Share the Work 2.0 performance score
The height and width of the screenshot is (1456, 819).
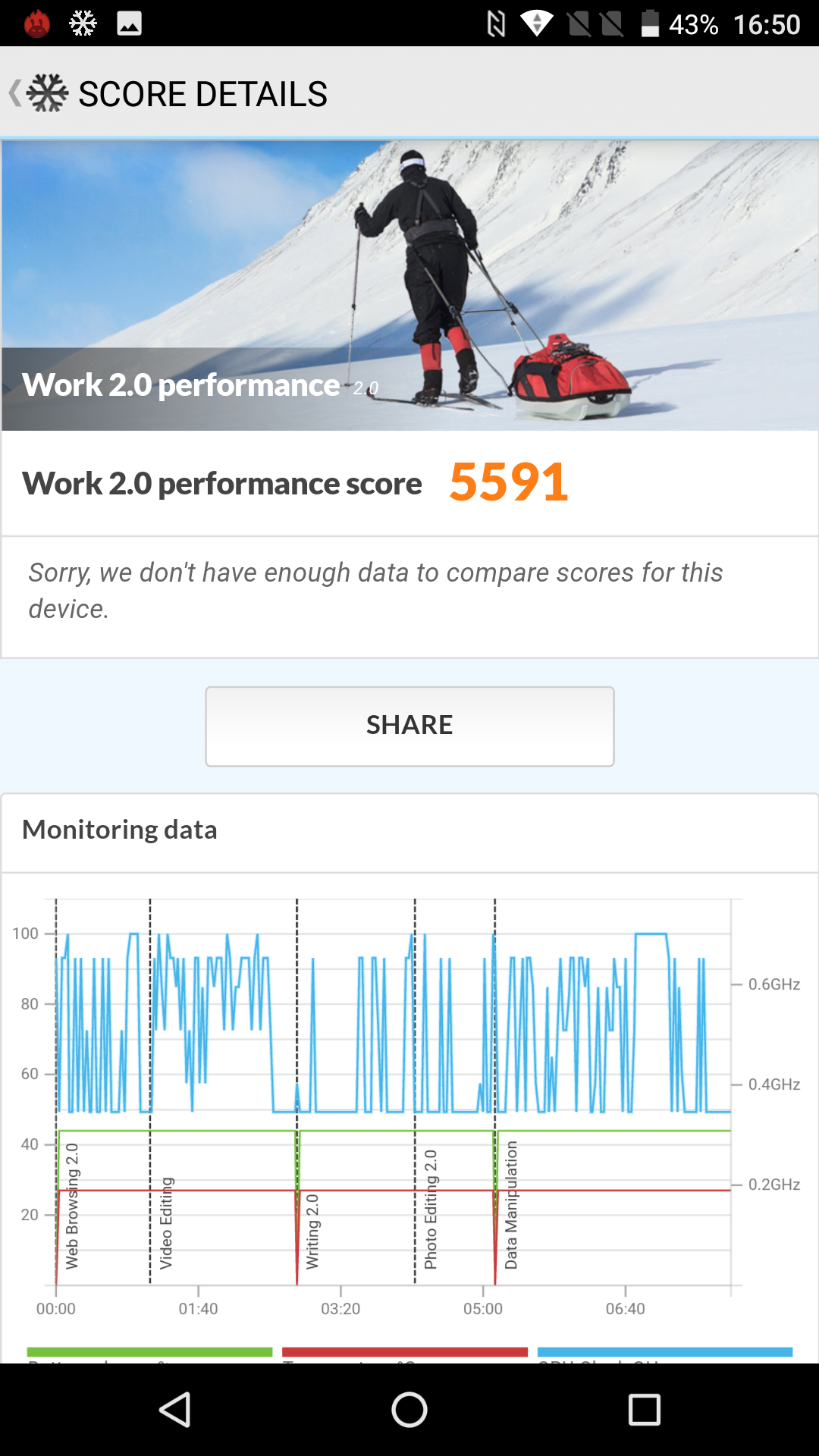(x=409, y=726)
